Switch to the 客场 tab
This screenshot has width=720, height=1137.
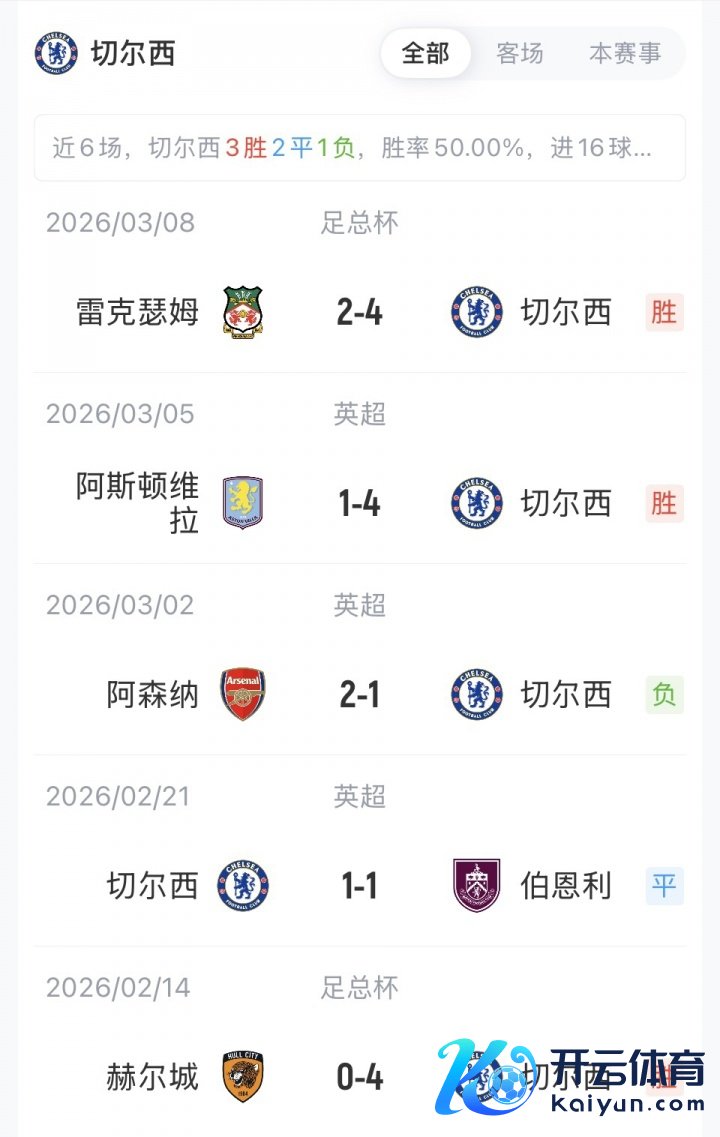pyautogui.click(x=520, y=53)
